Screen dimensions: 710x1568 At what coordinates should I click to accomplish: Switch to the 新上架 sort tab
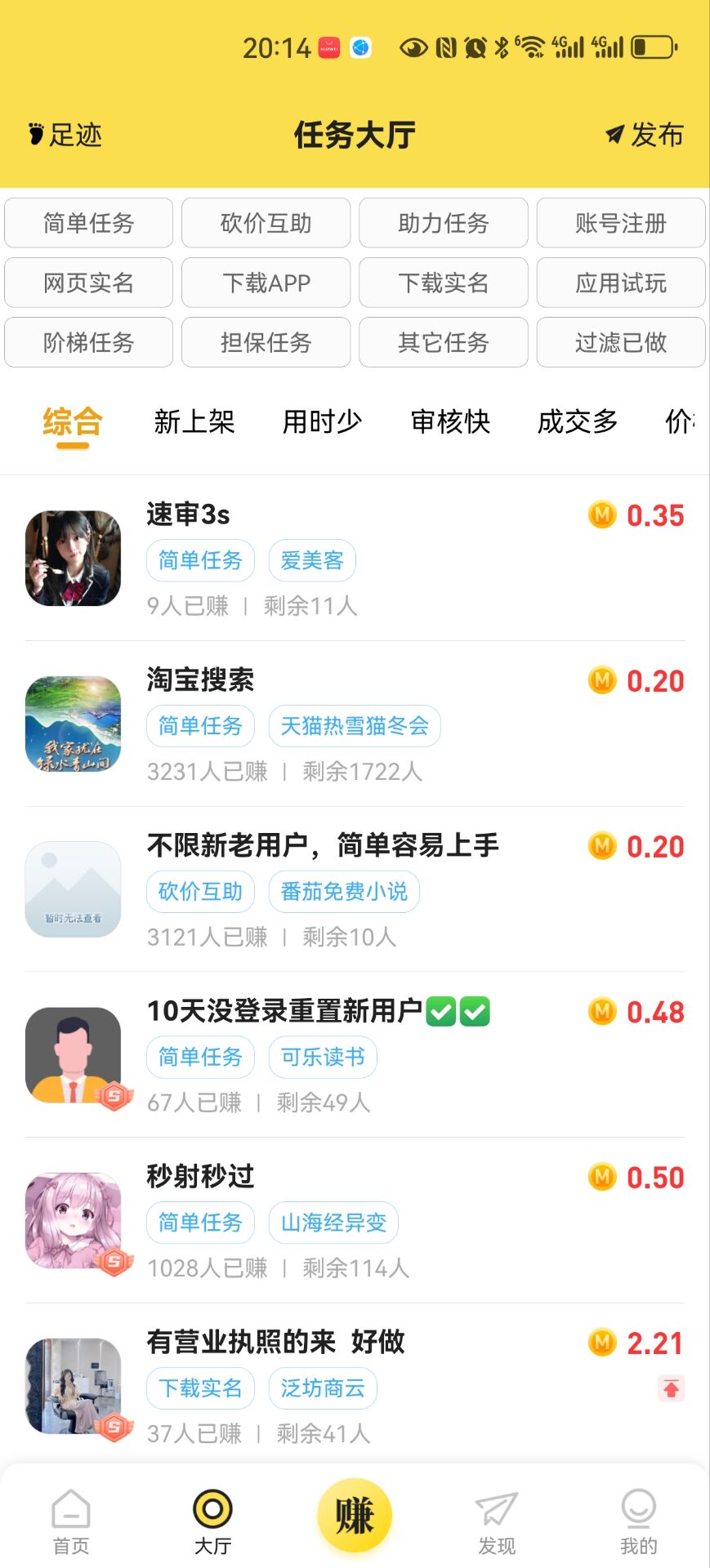[x=194, y=421]
